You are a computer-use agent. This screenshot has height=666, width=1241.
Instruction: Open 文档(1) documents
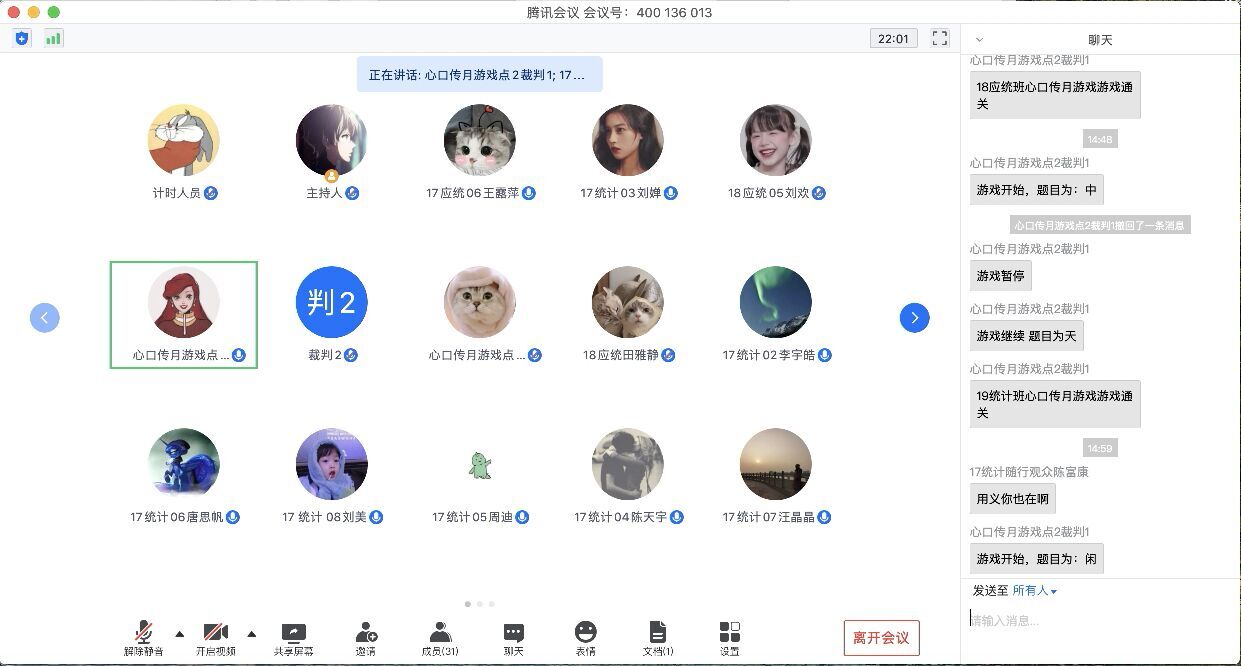click(657, 637)
